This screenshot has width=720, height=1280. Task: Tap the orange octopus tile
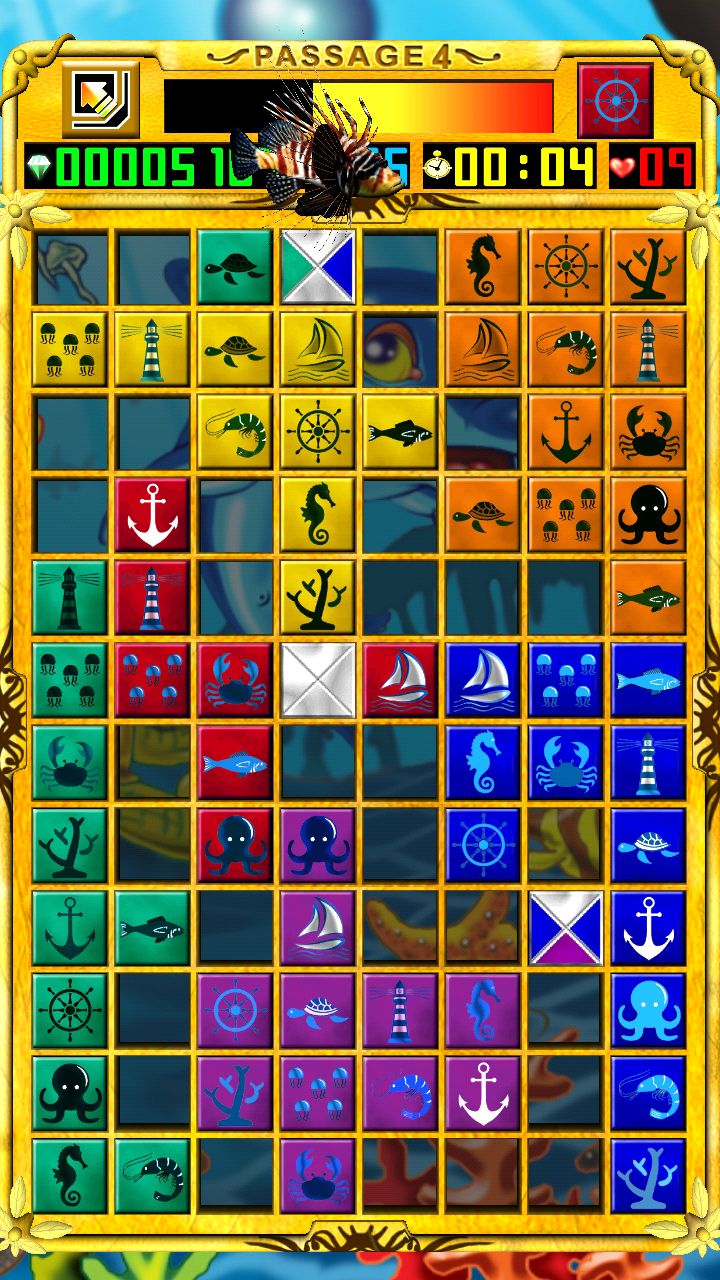pos(649,515)
